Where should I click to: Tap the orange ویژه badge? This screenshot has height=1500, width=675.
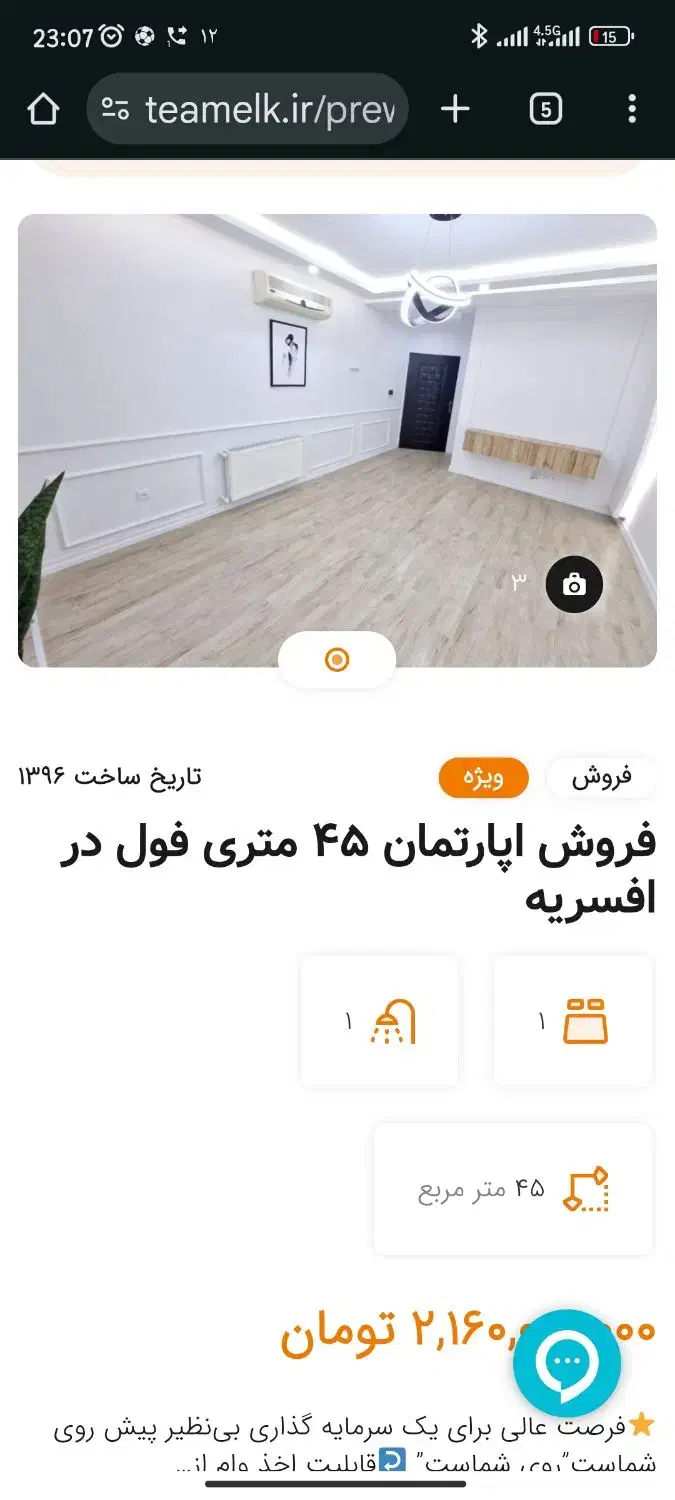click(484, 777)
